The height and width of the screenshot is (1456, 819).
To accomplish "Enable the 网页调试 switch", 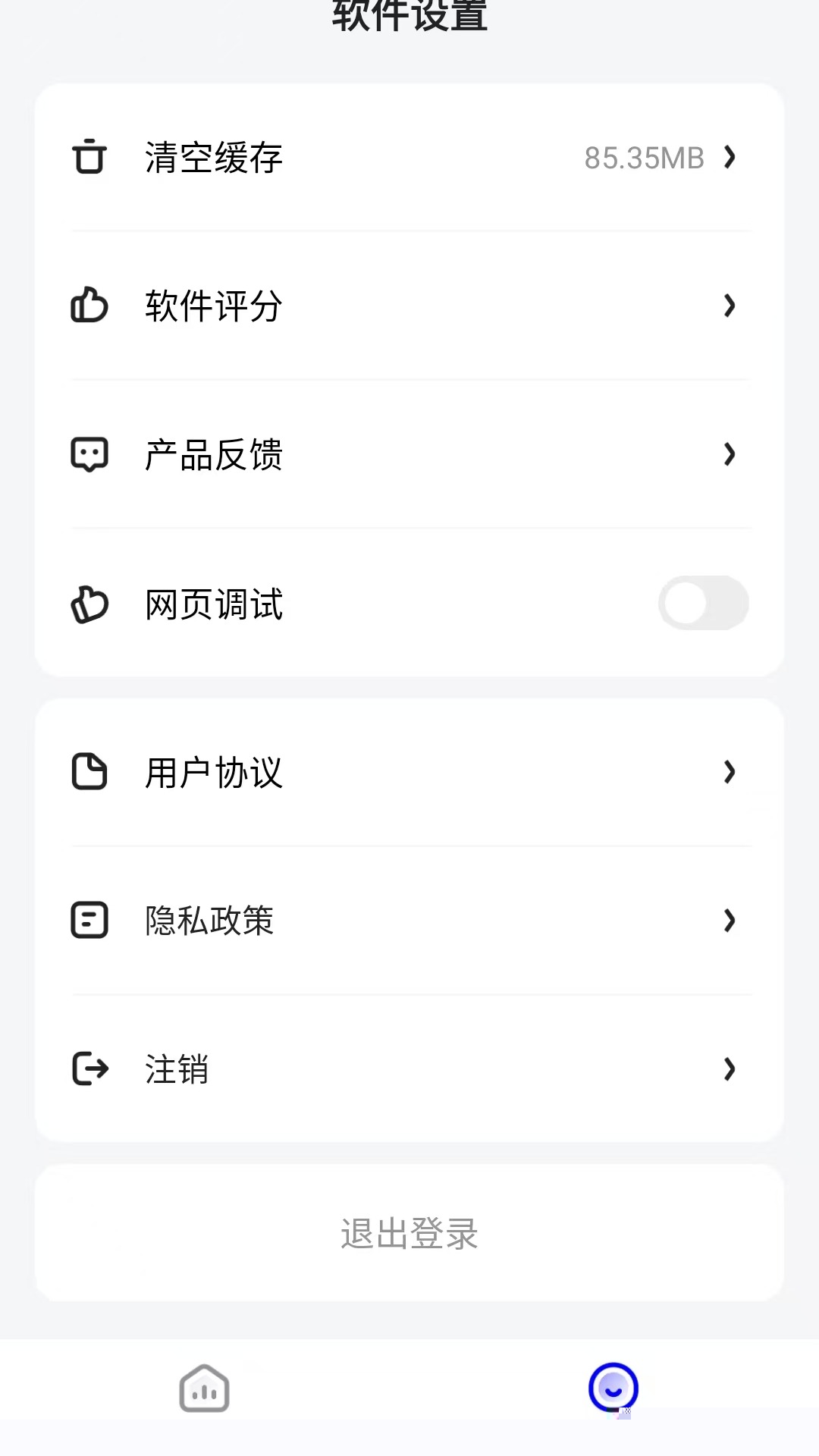I will [x=703, y=604].
